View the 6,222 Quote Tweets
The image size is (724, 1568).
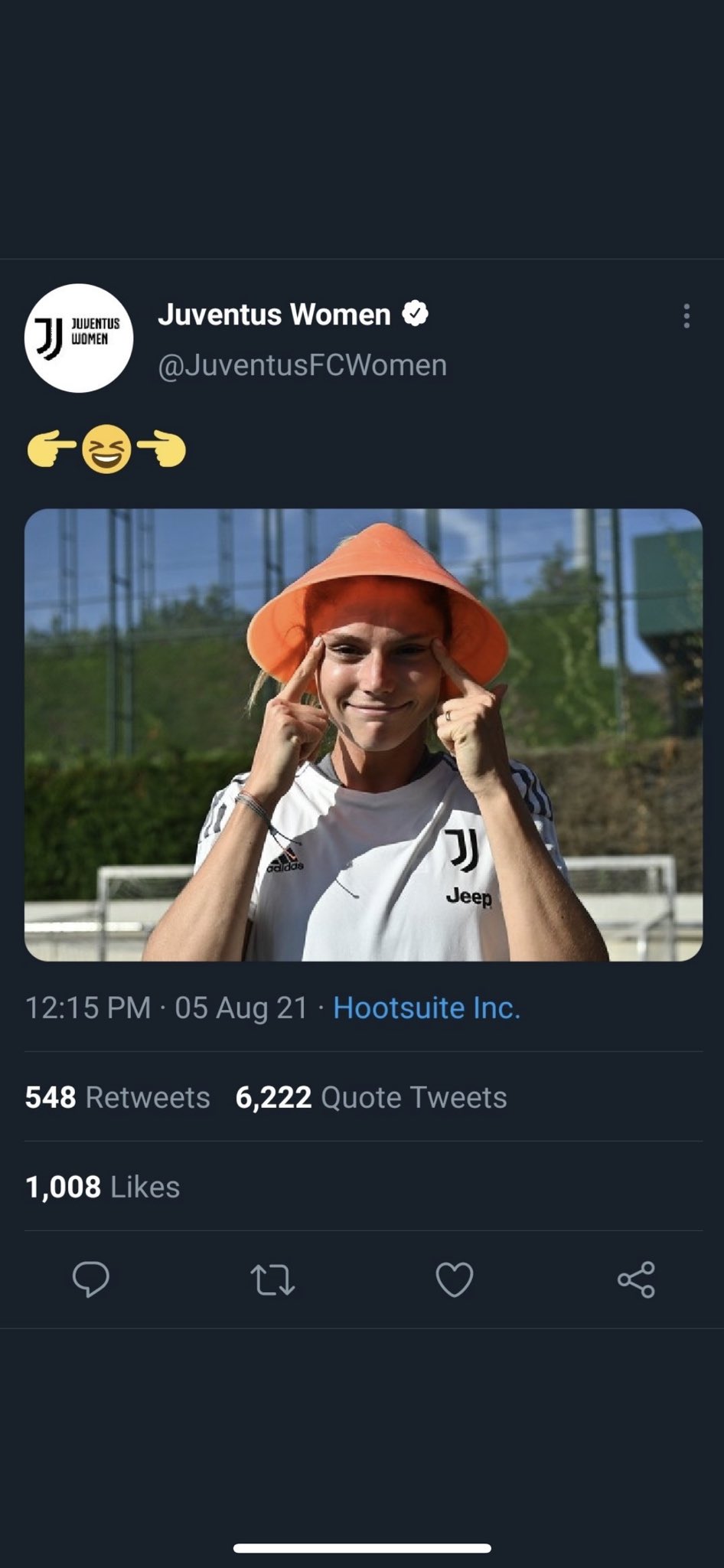(x=371, y=1097)
